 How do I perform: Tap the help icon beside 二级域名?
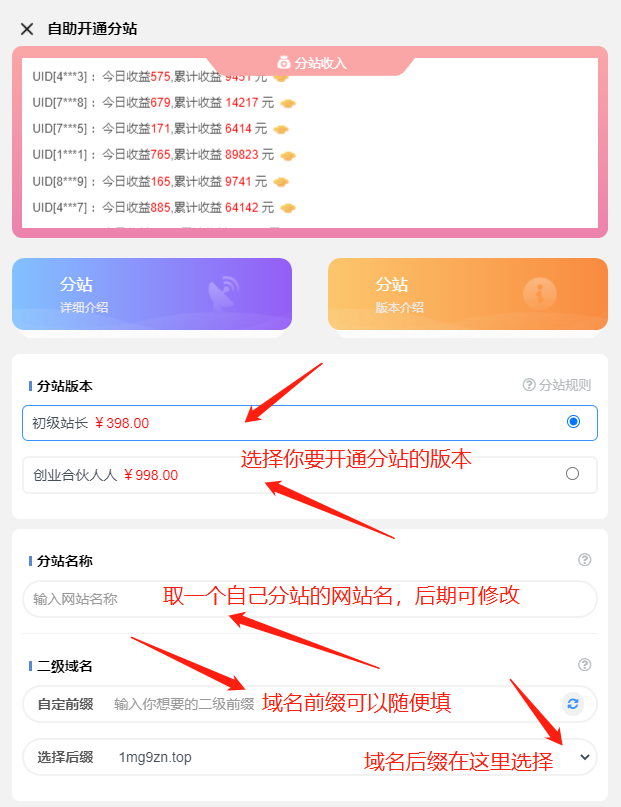pyautogui.click(x=585, y=665)
